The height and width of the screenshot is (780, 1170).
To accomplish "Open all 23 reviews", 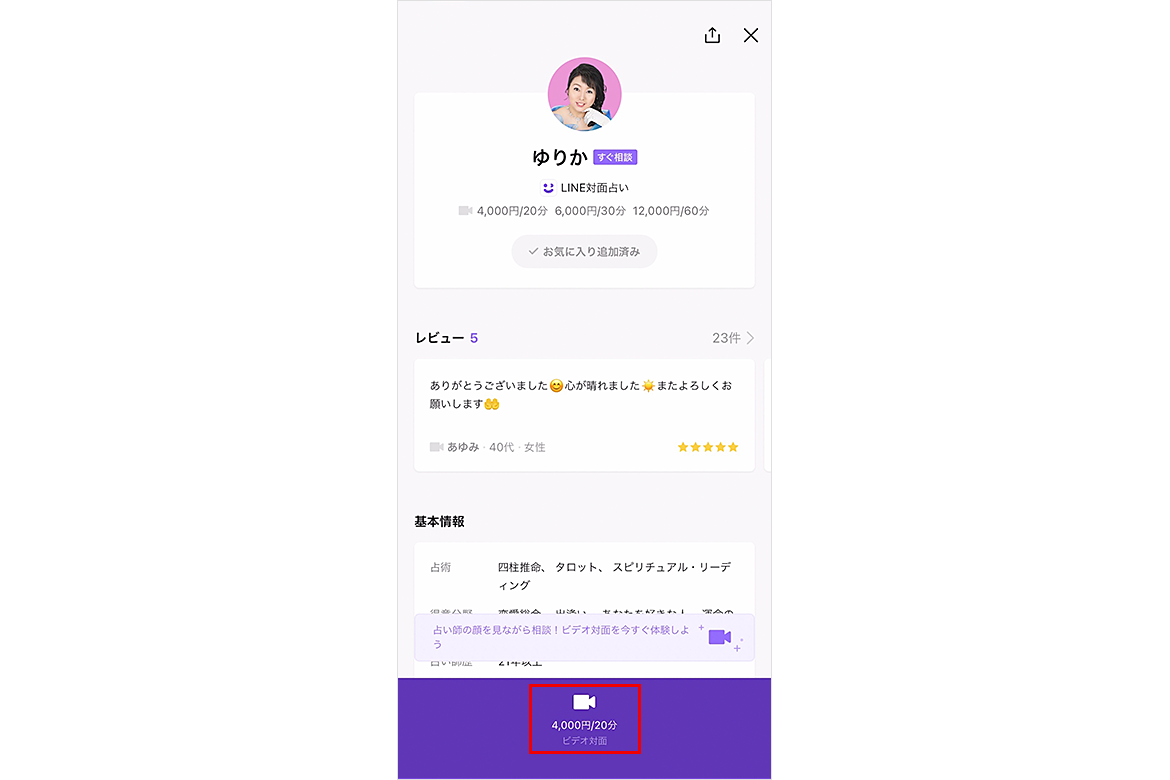I will (733, 338).
